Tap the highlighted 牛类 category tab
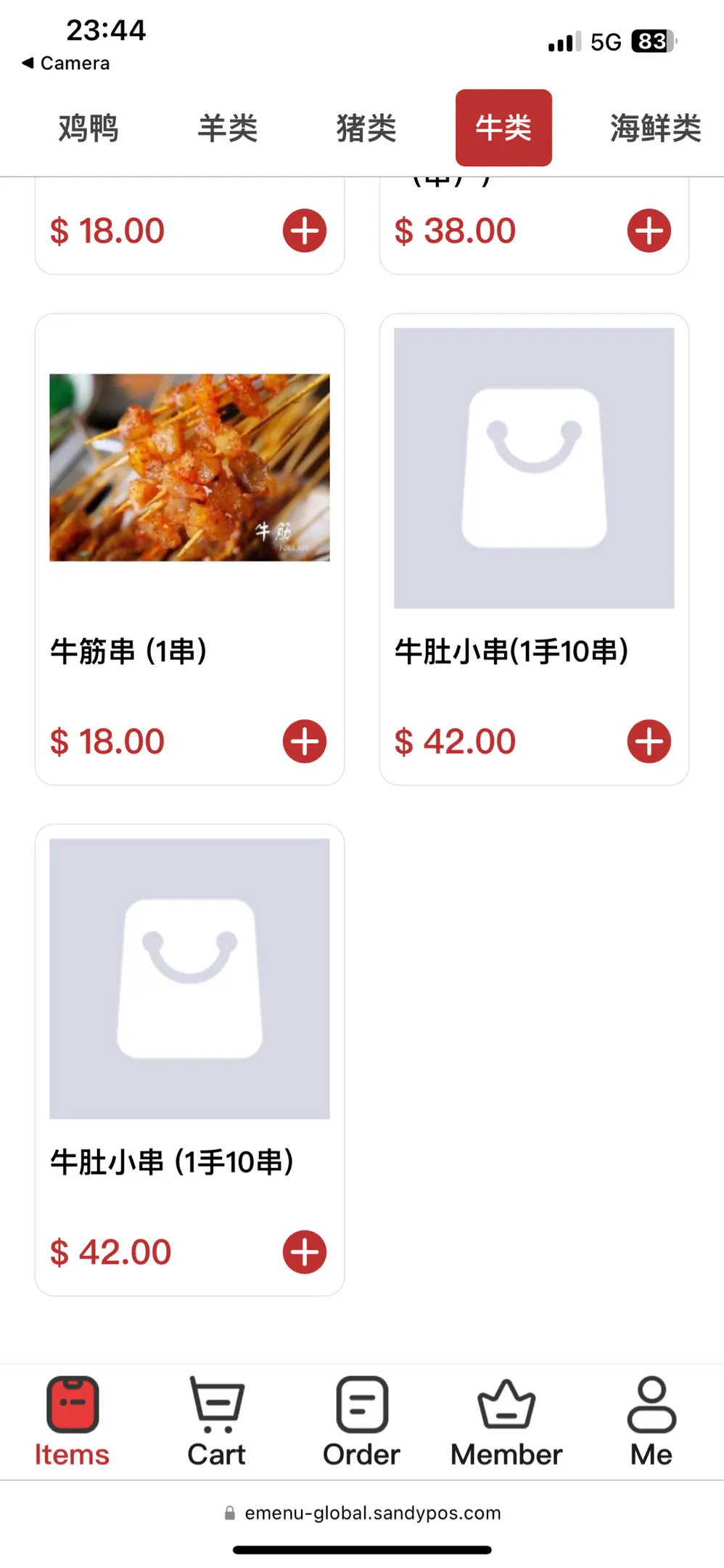 503,128
